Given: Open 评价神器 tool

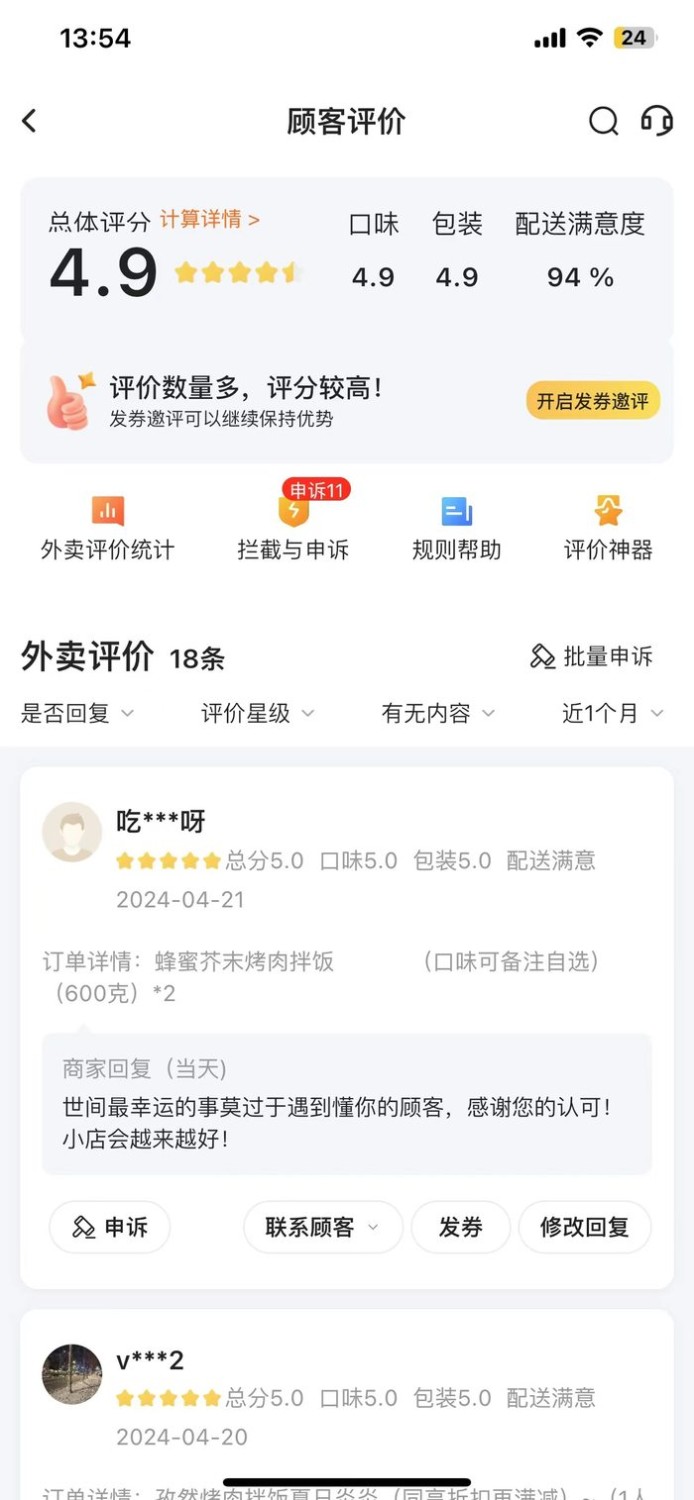Looking at the screenshot, I should tap(608, 528).
